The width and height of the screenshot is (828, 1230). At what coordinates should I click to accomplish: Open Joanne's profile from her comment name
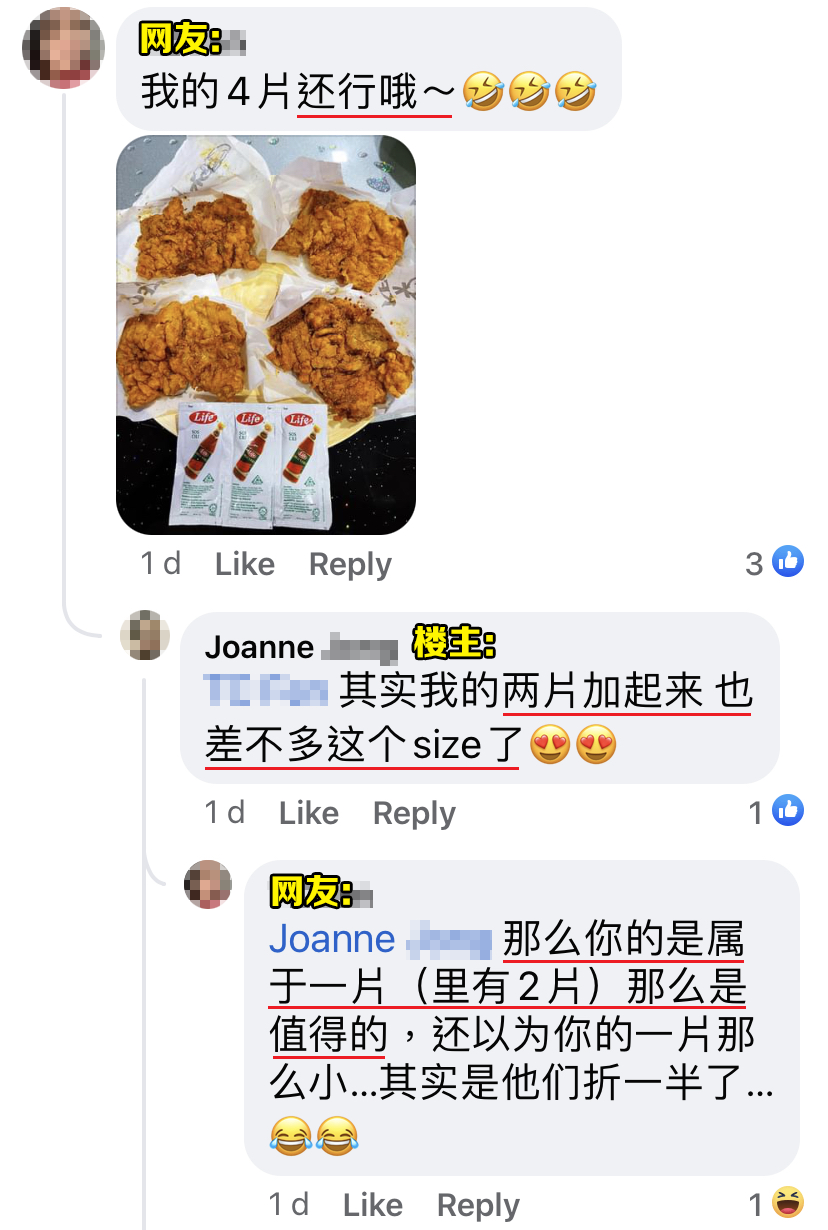click(x=259, y=647)
